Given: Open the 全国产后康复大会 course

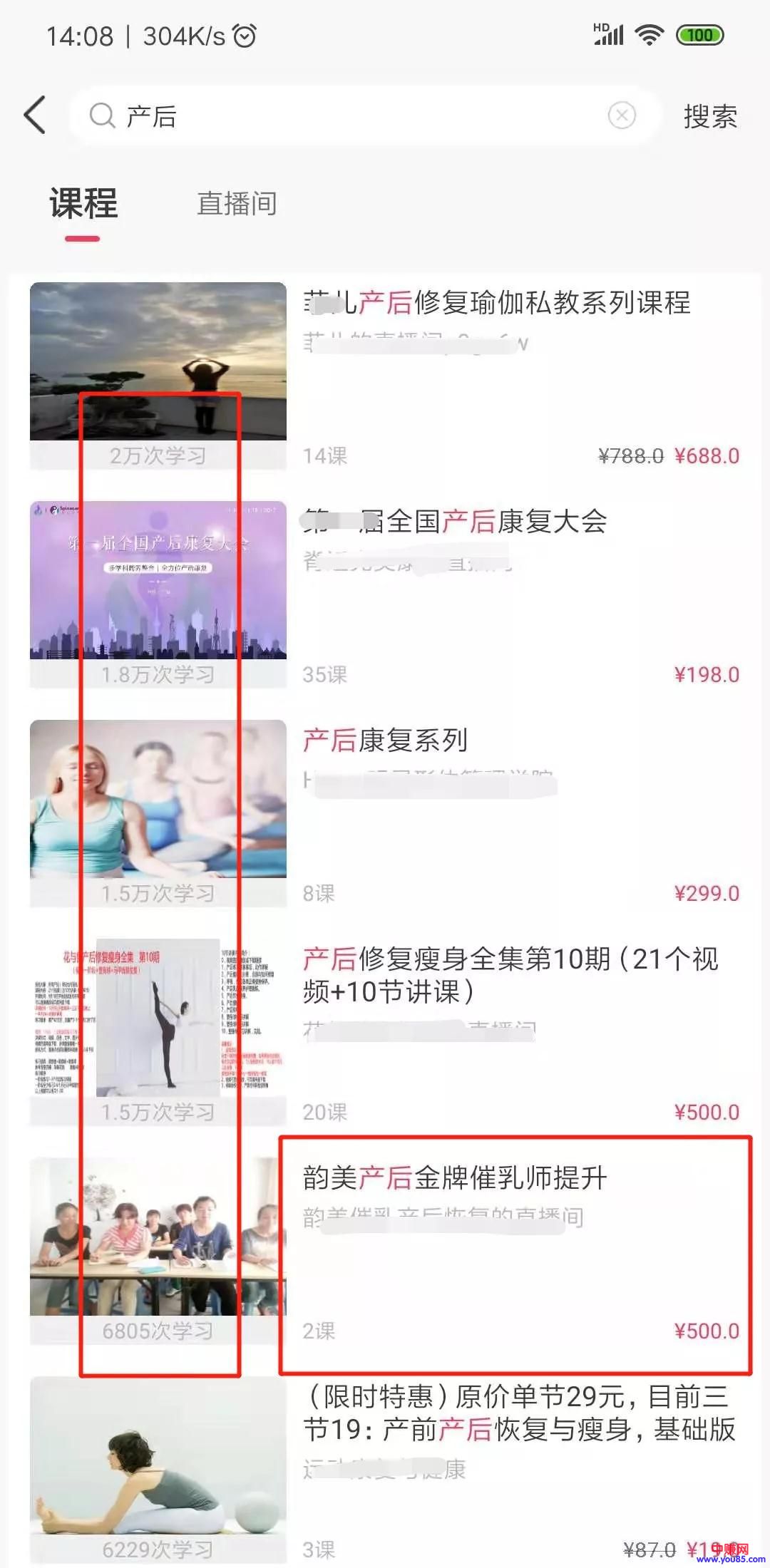Looking at the screenshot, I should [456, 522].
